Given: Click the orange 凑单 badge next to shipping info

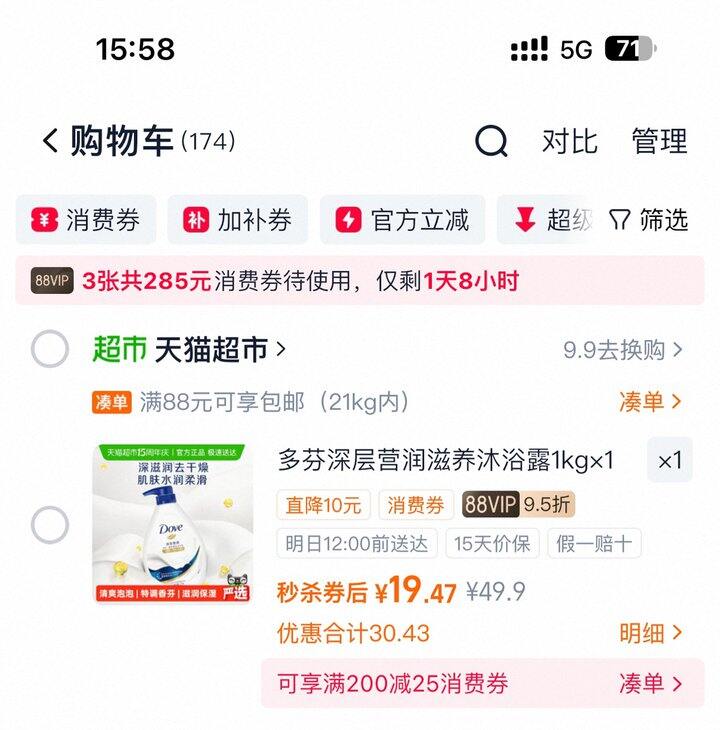Looking at the screenshot, I should pos(110,399).
